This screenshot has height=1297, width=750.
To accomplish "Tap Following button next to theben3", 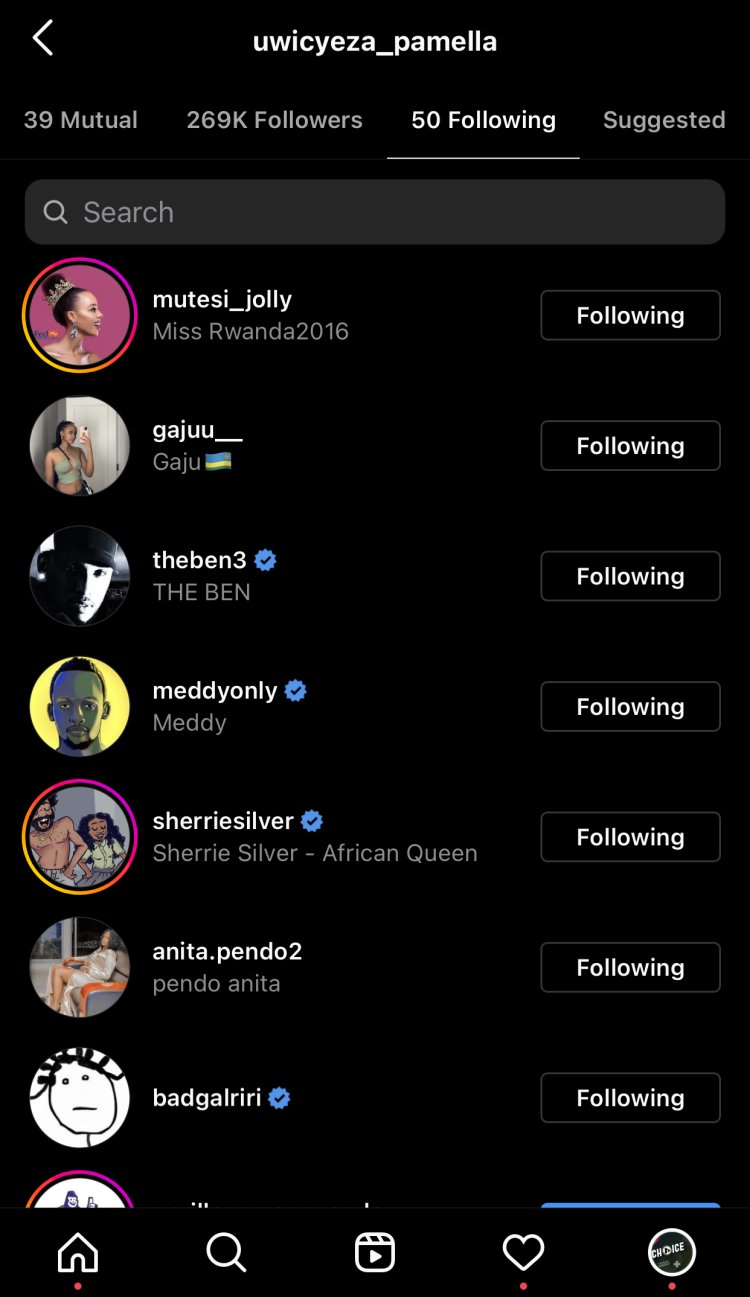I will pyautogui.click(x=630, y=576).
